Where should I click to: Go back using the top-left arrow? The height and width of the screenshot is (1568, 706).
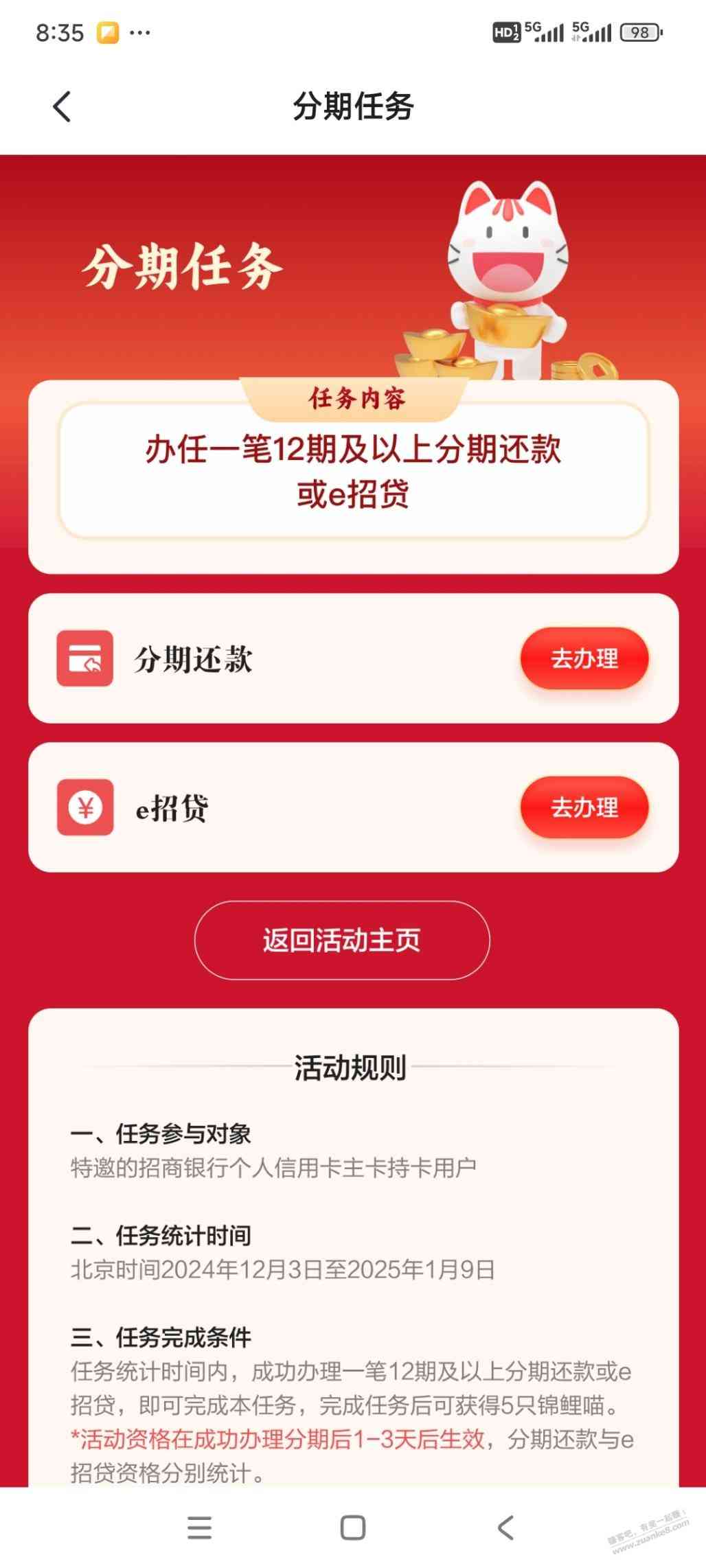point(62,107)
